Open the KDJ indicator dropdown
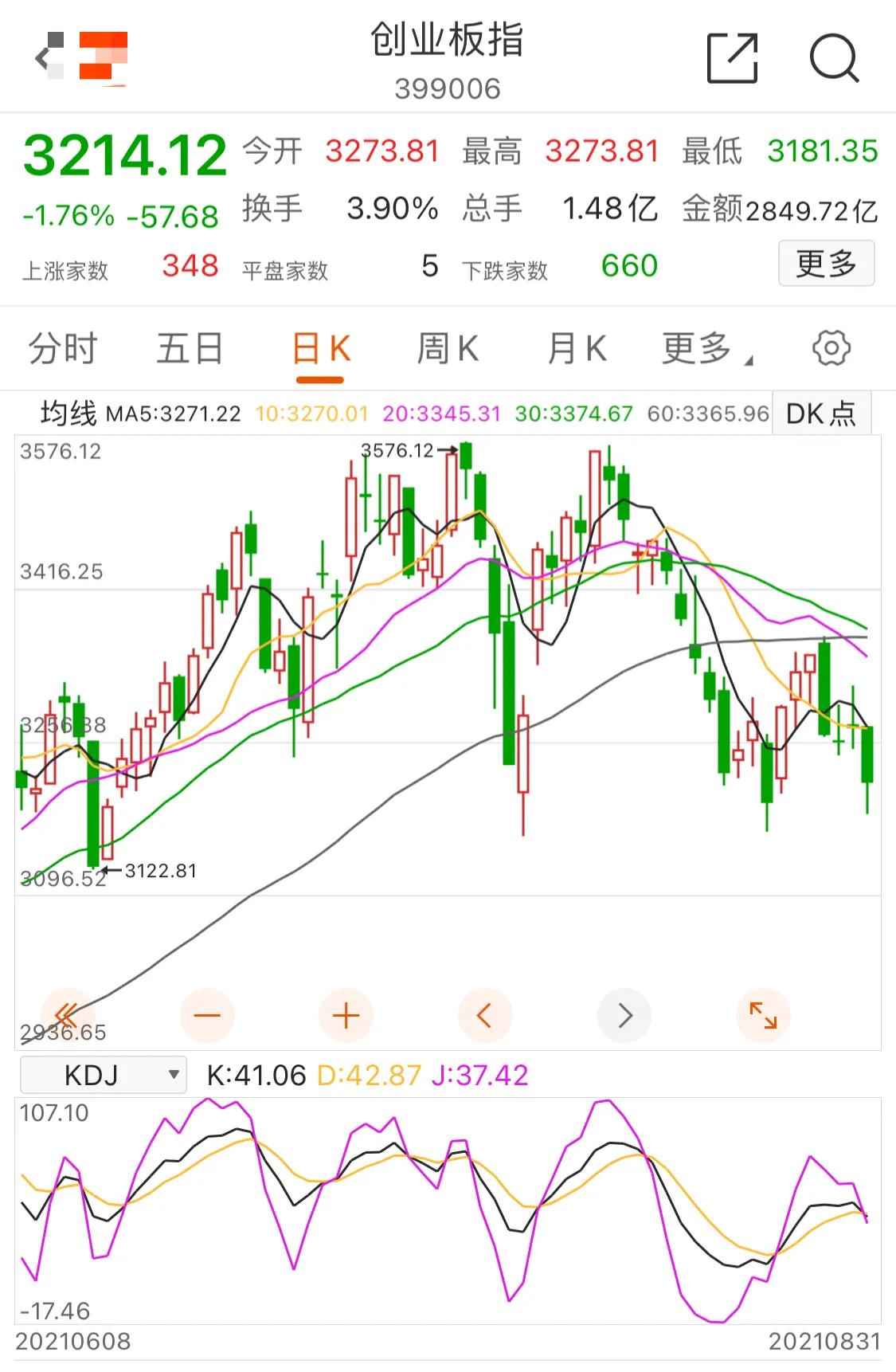Screen dimensions: 896x1372 pyautogui.click(x=102, y=1074)
